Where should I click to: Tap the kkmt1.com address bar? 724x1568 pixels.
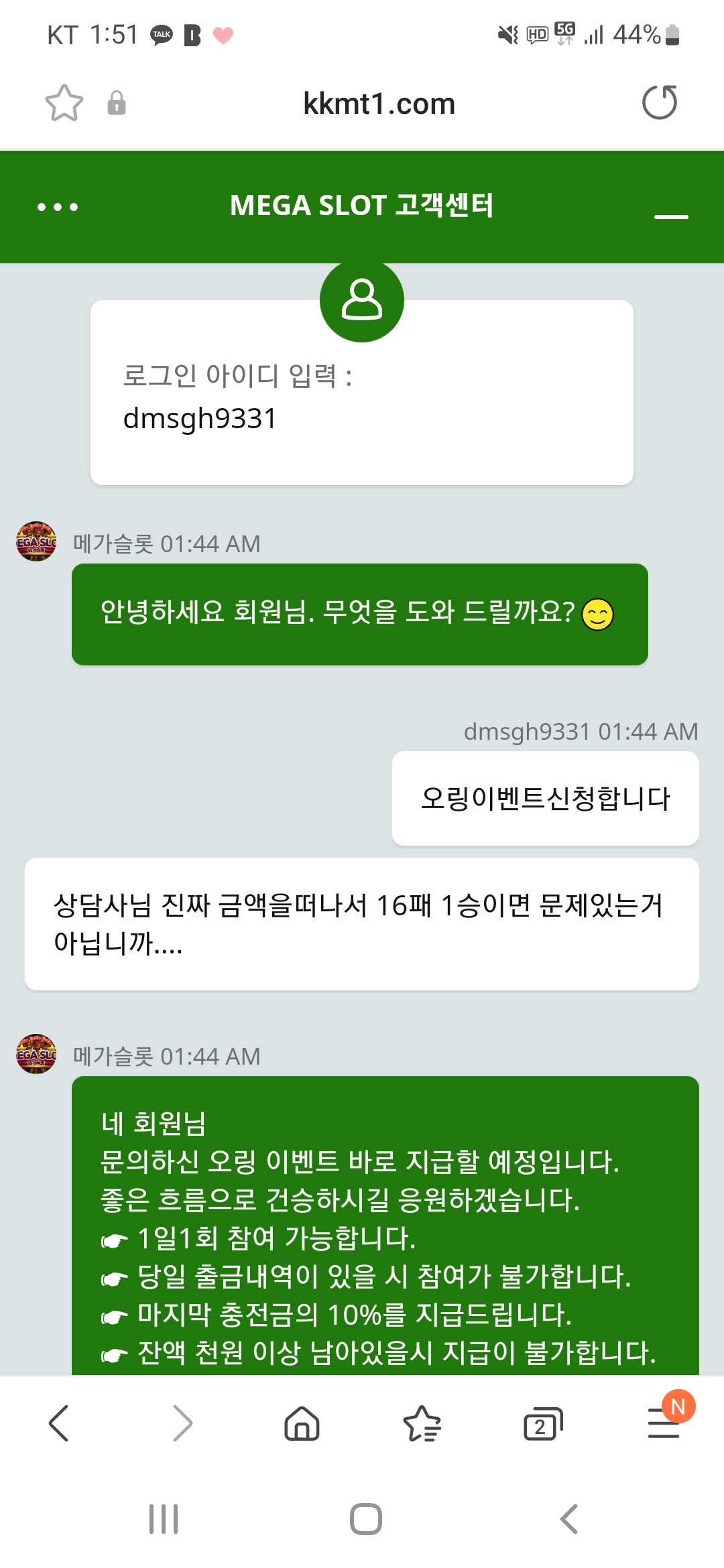click(x=379, y=104)
